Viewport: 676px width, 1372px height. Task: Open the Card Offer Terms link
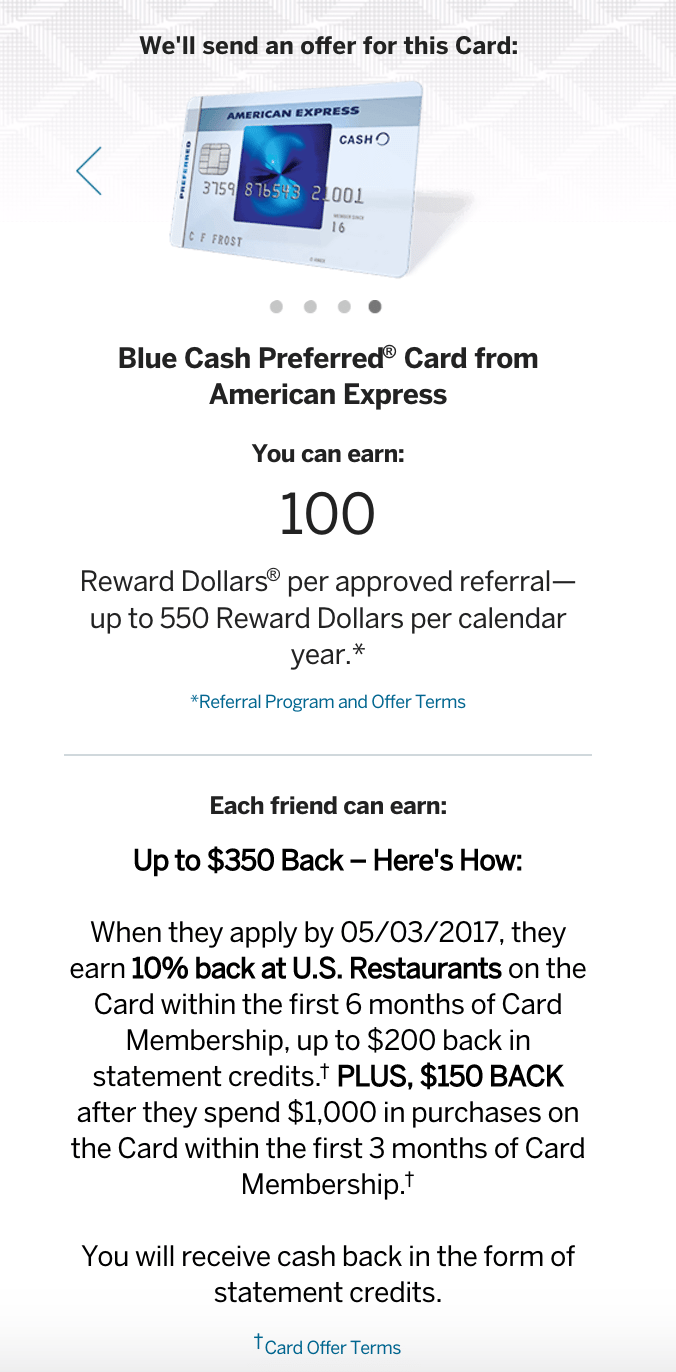(x=327, y=1346)
